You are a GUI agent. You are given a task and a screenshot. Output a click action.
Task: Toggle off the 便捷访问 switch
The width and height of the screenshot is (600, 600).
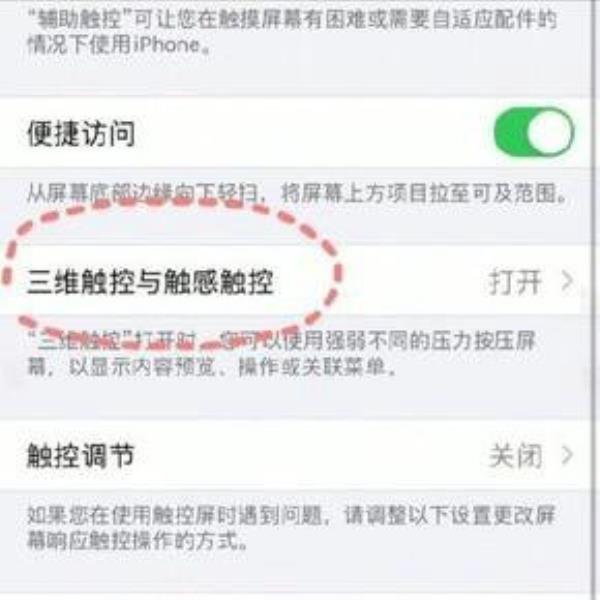pos(533,133)
